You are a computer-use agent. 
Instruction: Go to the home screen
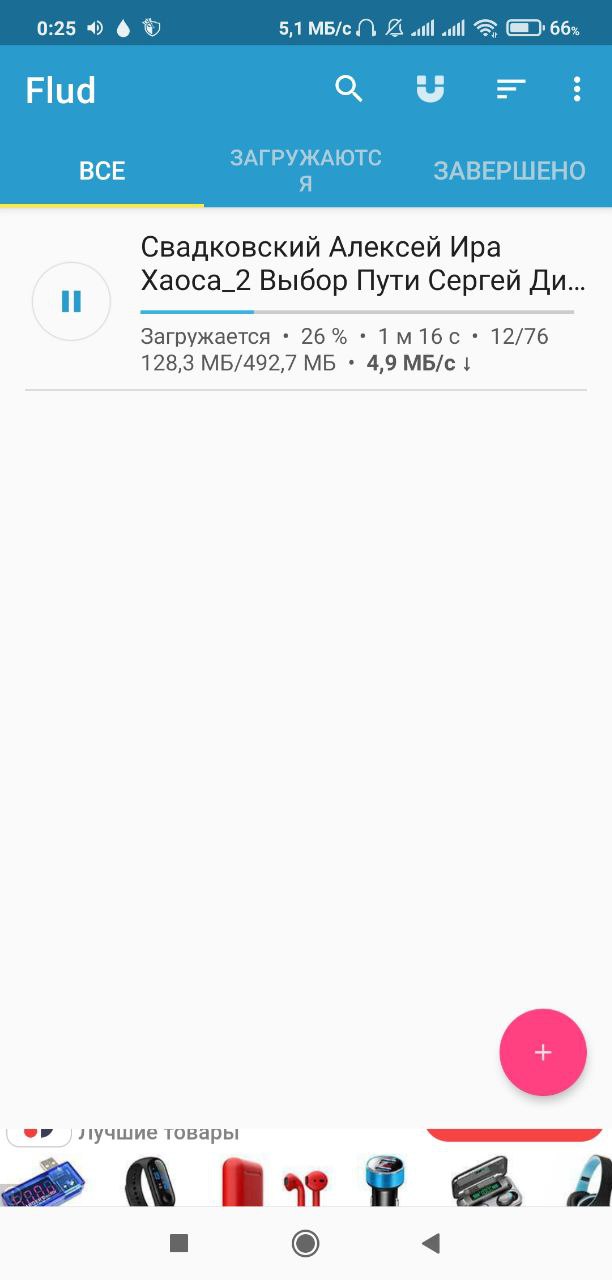pos(305,1243)
